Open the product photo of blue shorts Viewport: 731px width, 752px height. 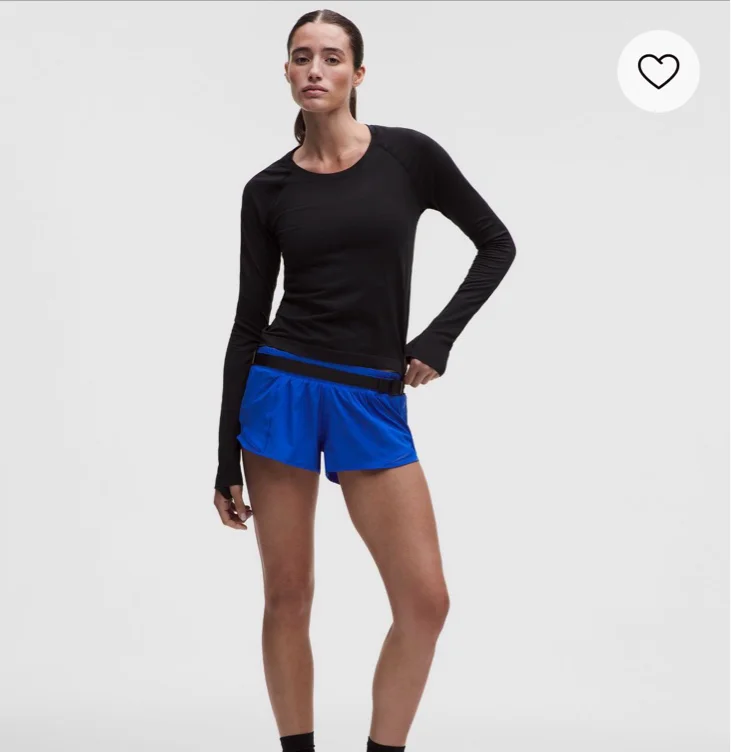click(x=365, y=376)
